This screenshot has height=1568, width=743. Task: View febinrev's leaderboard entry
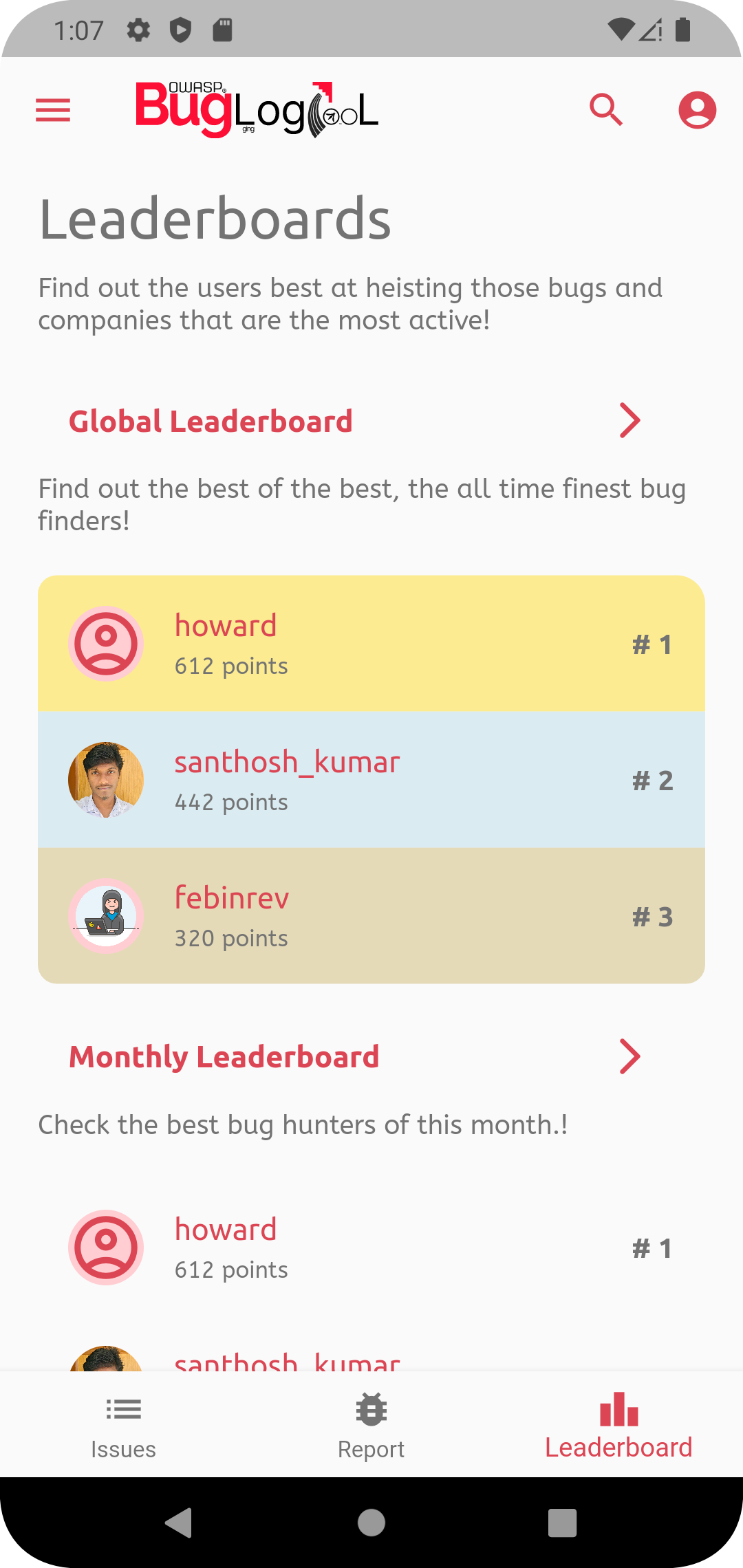click(371, 915)
